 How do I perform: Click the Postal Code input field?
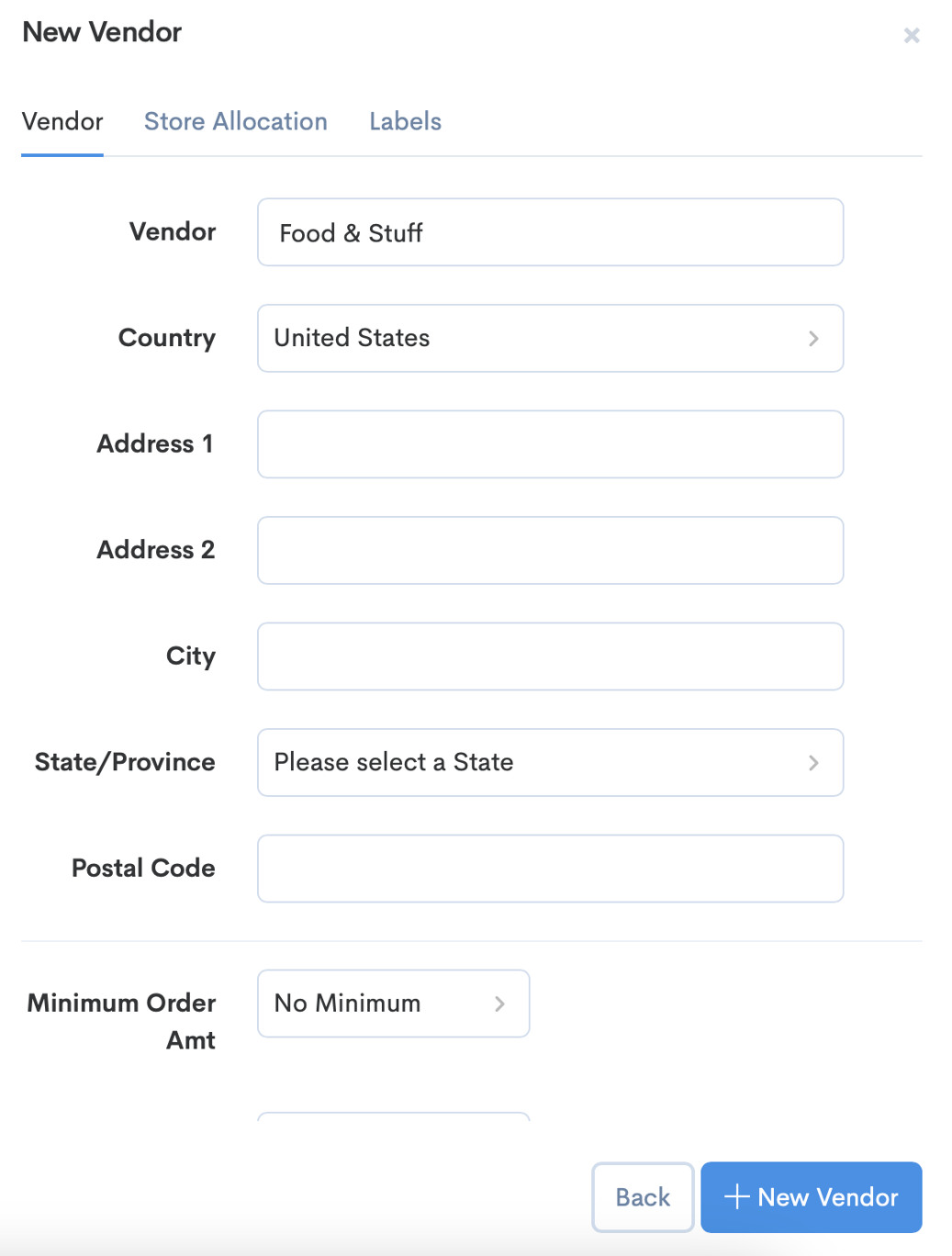click(550, 868)
